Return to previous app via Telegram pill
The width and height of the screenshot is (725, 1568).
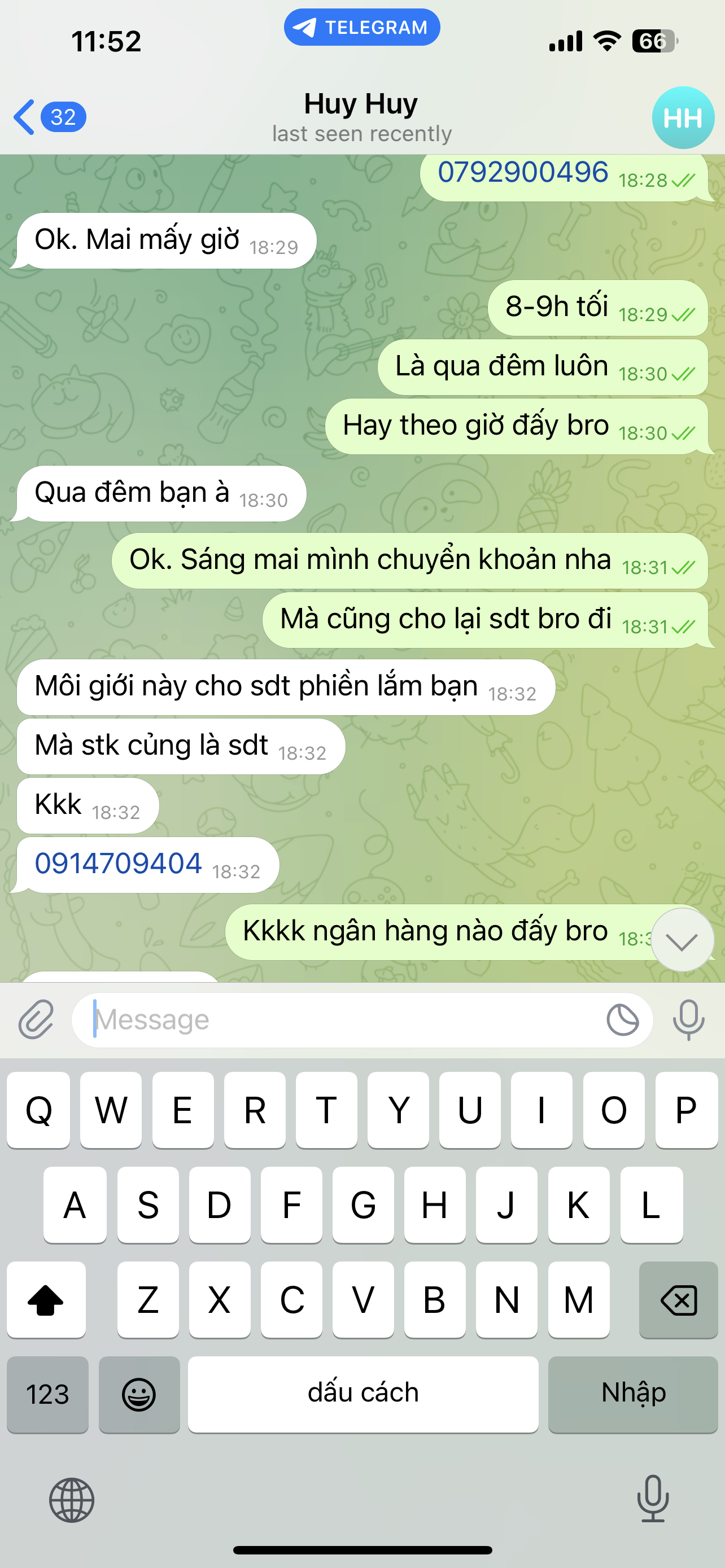click(361, 28)
